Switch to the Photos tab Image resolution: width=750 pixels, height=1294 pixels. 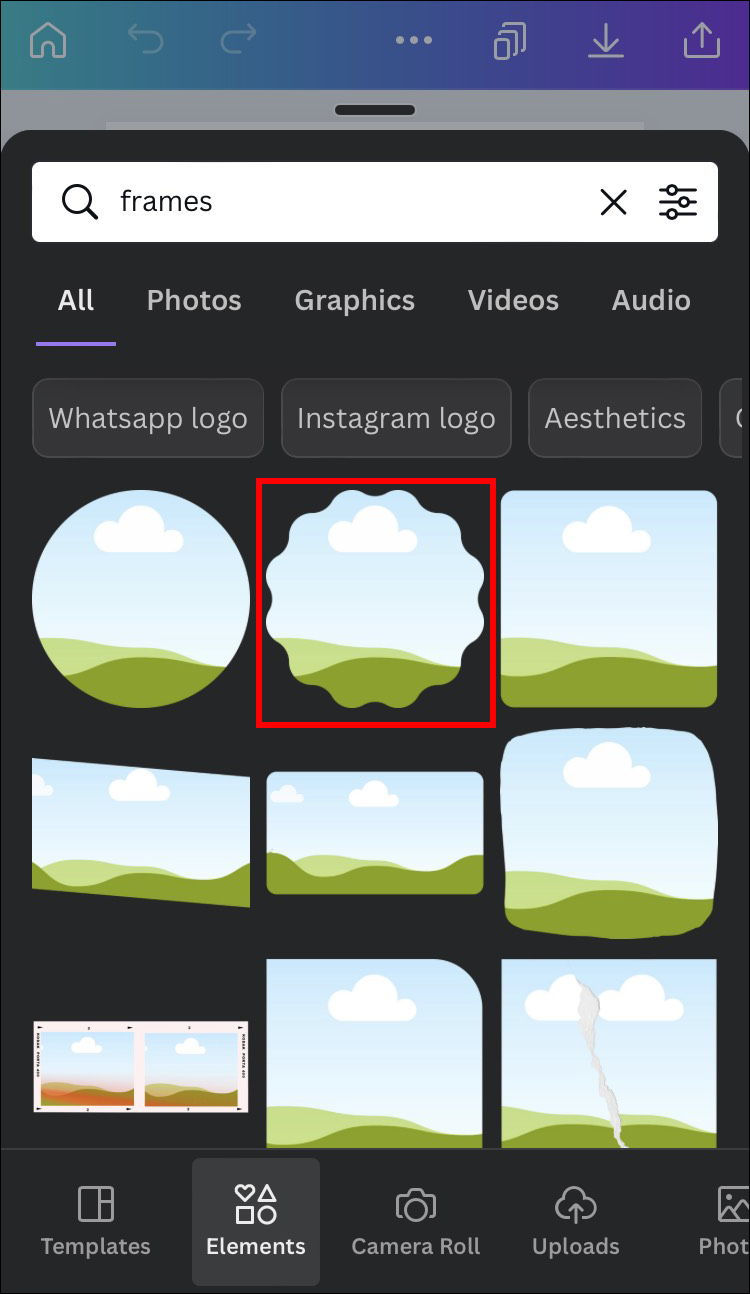click(x=194, y=300)
